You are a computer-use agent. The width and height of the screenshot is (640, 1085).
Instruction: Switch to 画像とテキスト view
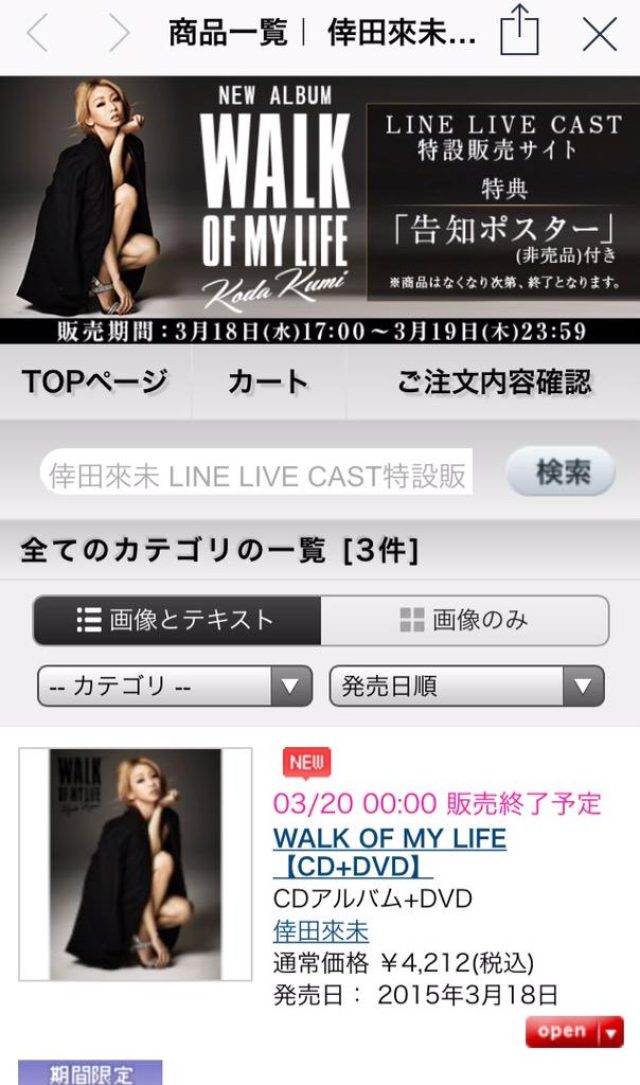coord(177,620)
